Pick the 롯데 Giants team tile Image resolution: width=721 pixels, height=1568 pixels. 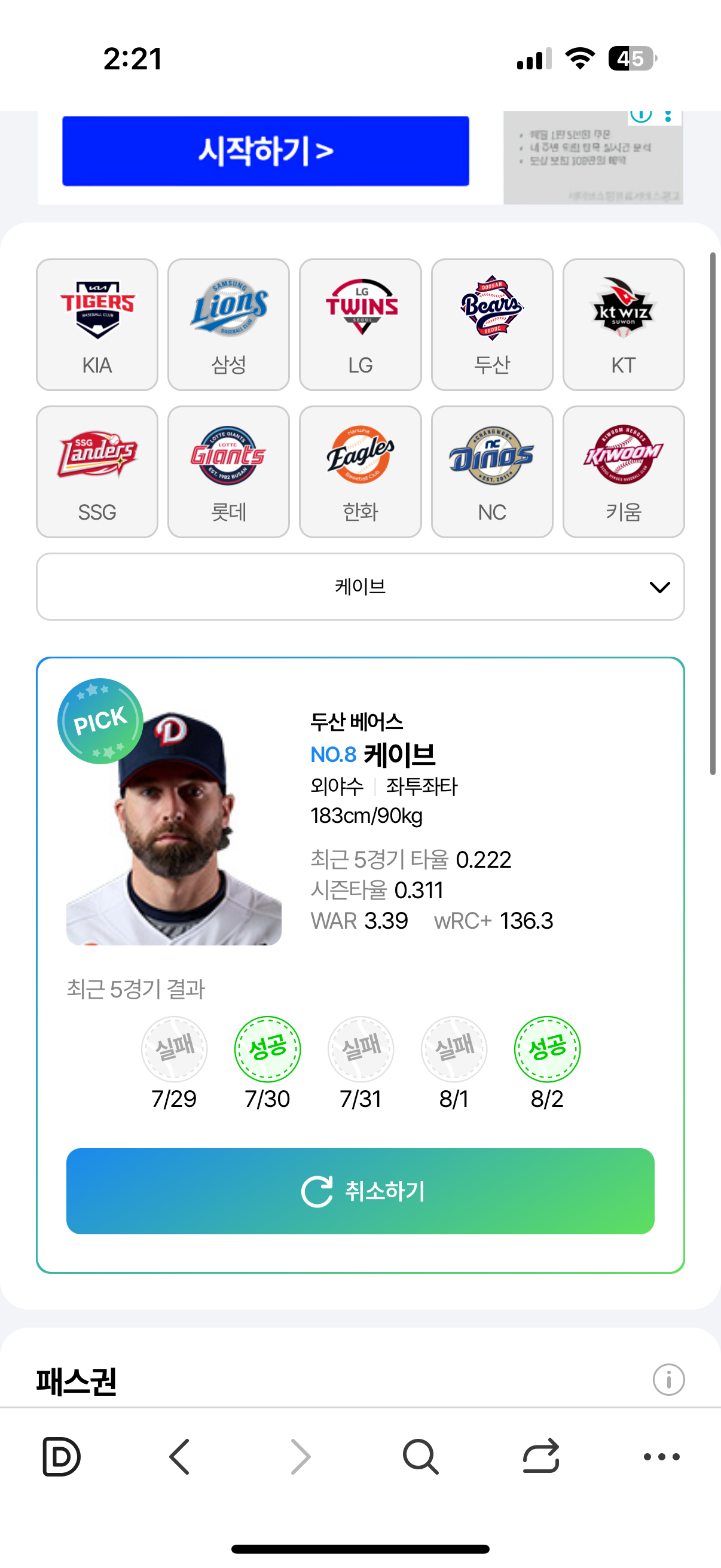(228, 472)
